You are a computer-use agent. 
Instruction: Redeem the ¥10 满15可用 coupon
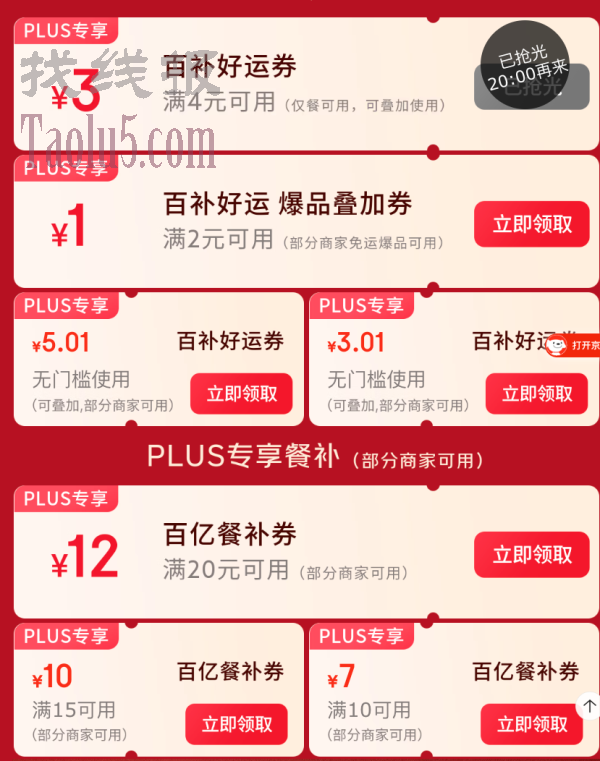(x=236, y=724)
